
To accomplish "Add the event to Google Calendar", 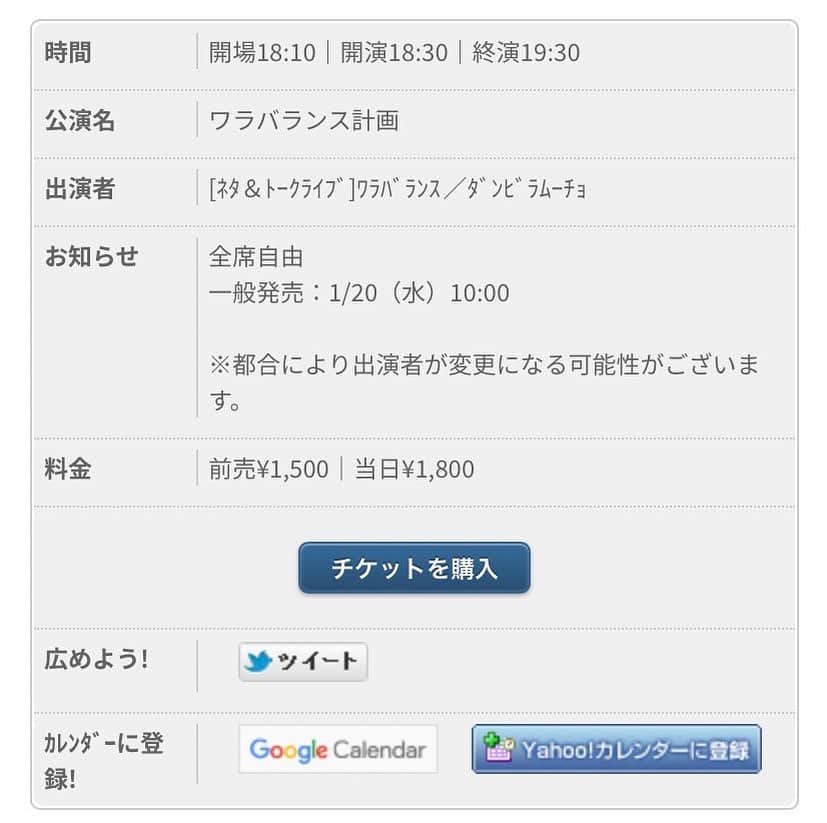I will (338, 749).
